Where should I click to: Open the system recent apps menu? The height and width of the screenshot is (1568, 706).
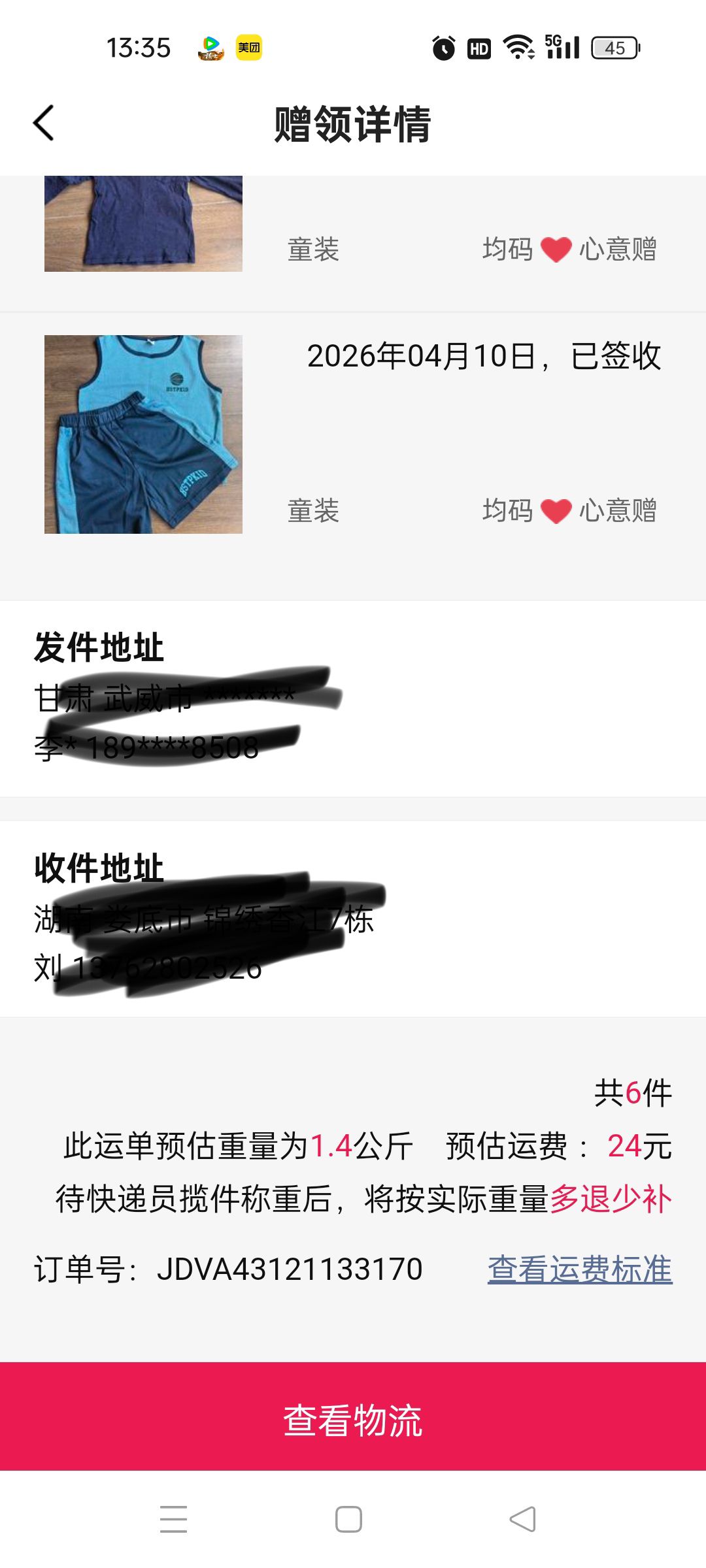pos(174,1519)
